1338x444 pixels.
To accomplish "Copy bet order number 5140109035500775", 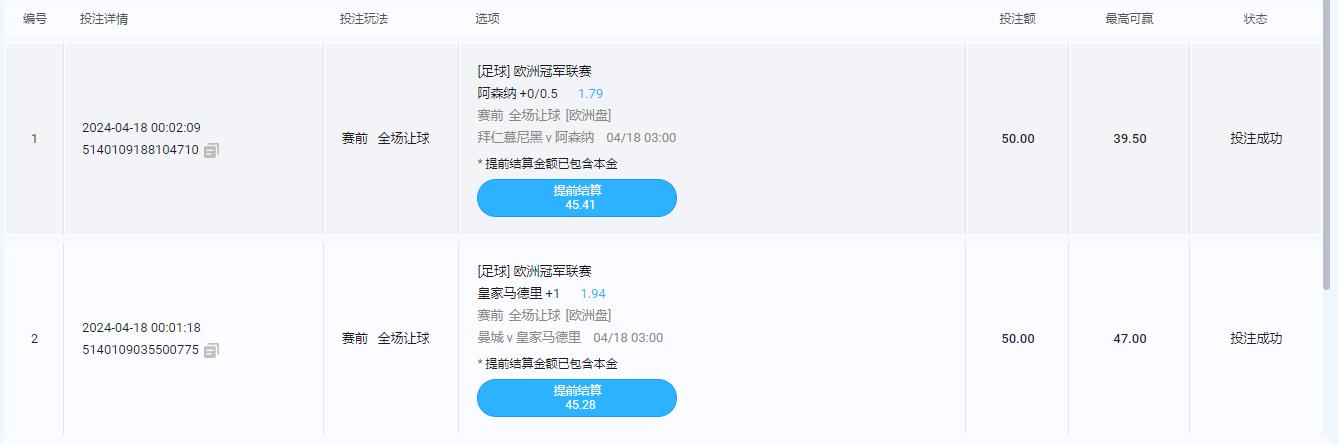I will [211, 351].
